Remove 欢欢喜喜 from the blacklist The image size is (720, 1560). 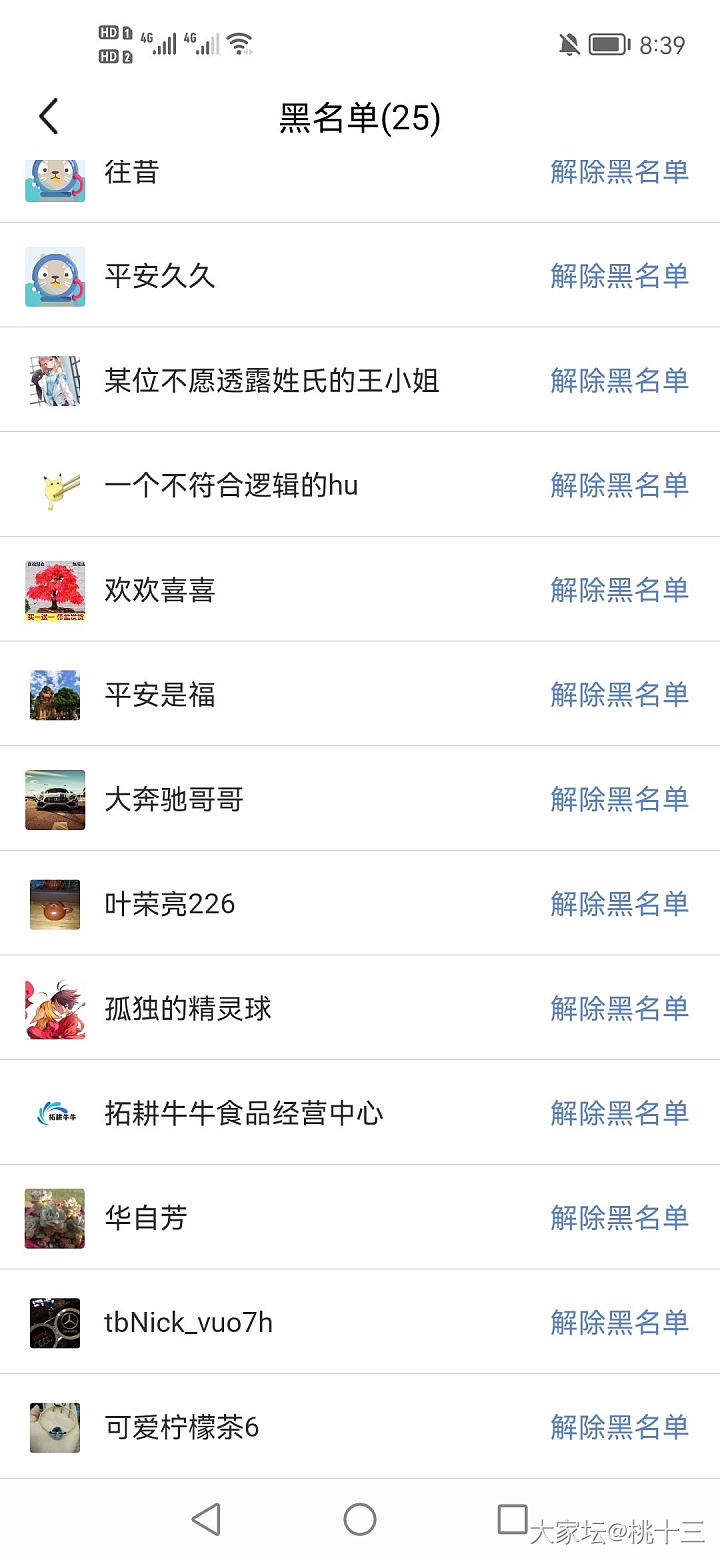tap(619, 590)
